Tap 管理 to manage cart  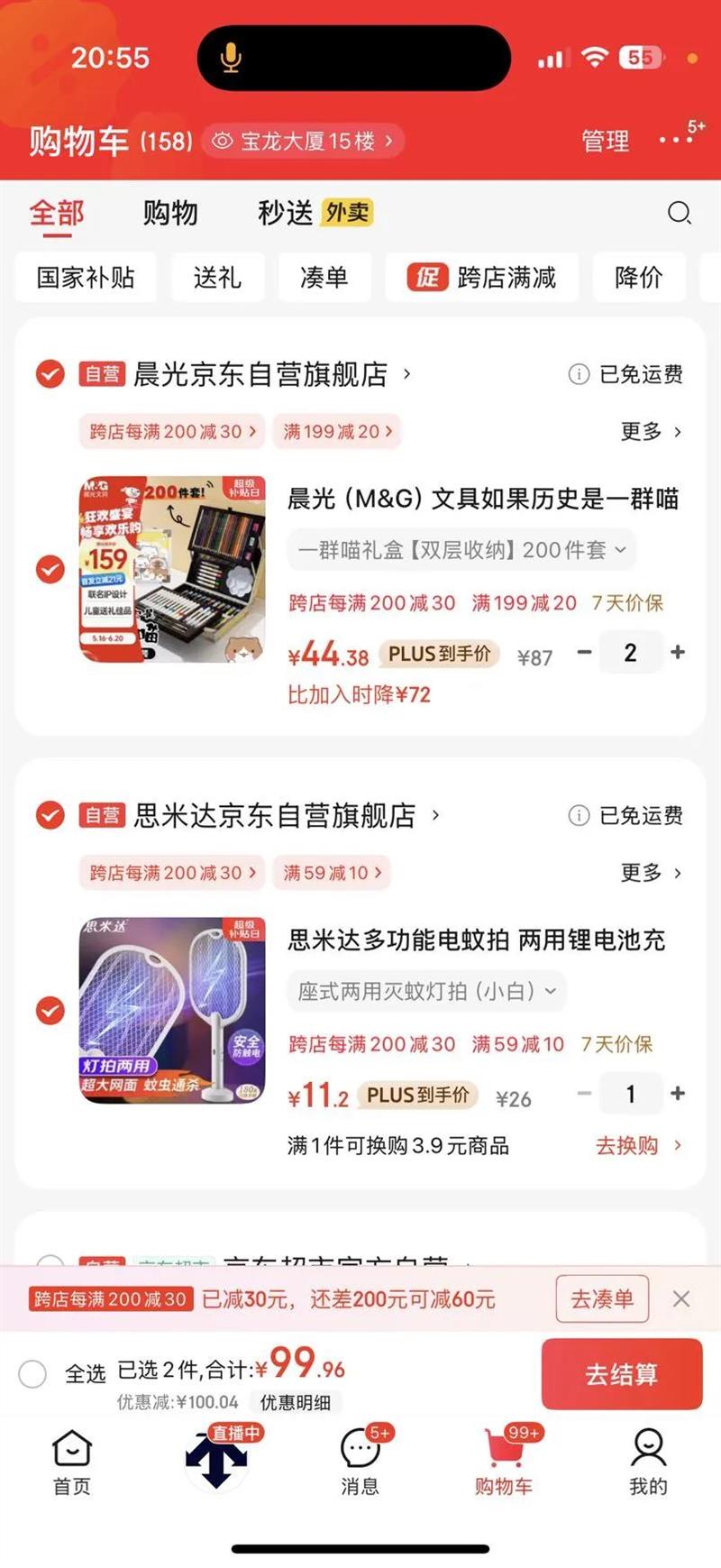click(x=605, y=142)
